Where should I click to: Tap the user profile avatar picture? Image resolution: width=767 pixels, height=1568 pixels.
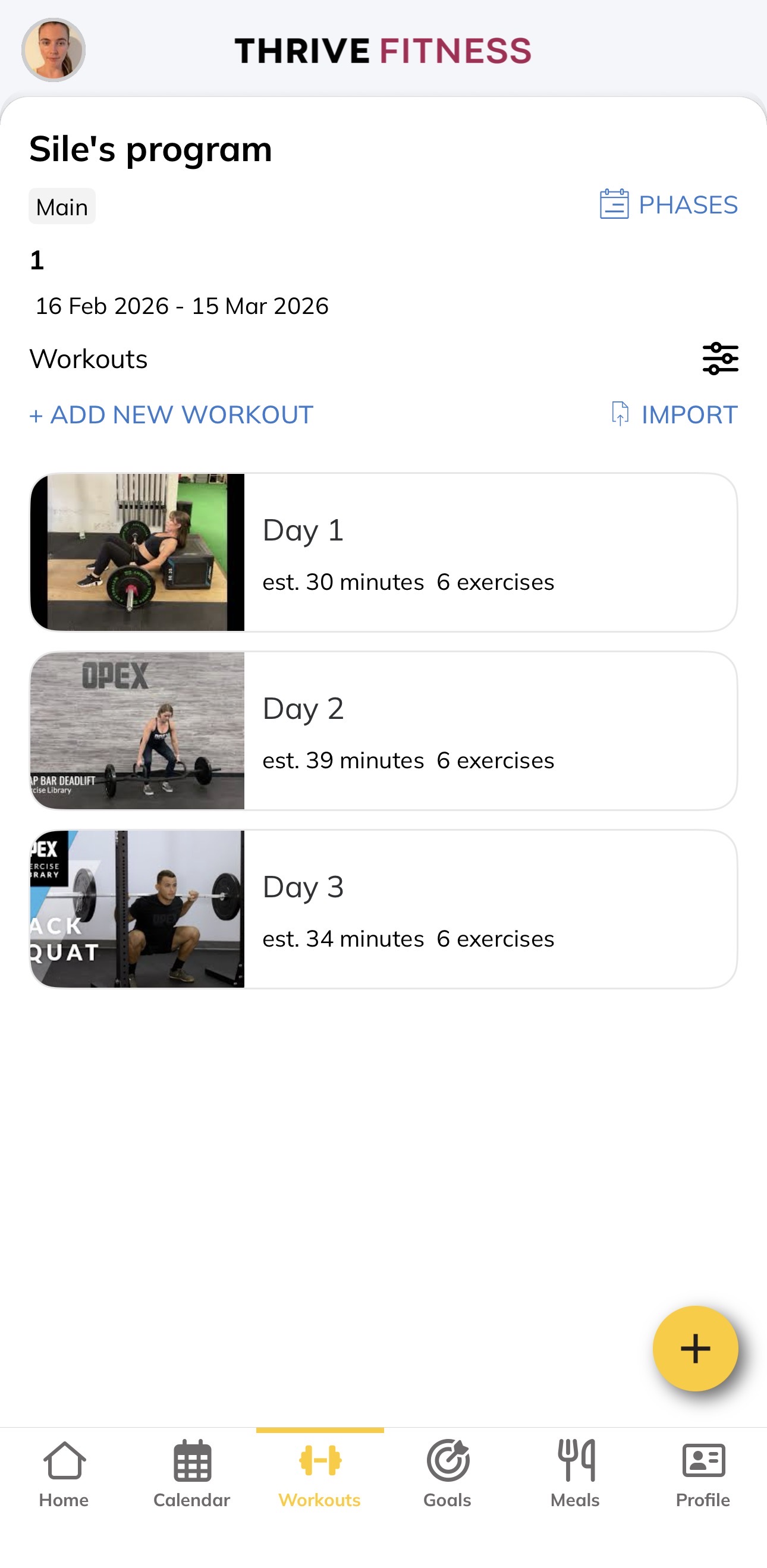coord(54,50)
